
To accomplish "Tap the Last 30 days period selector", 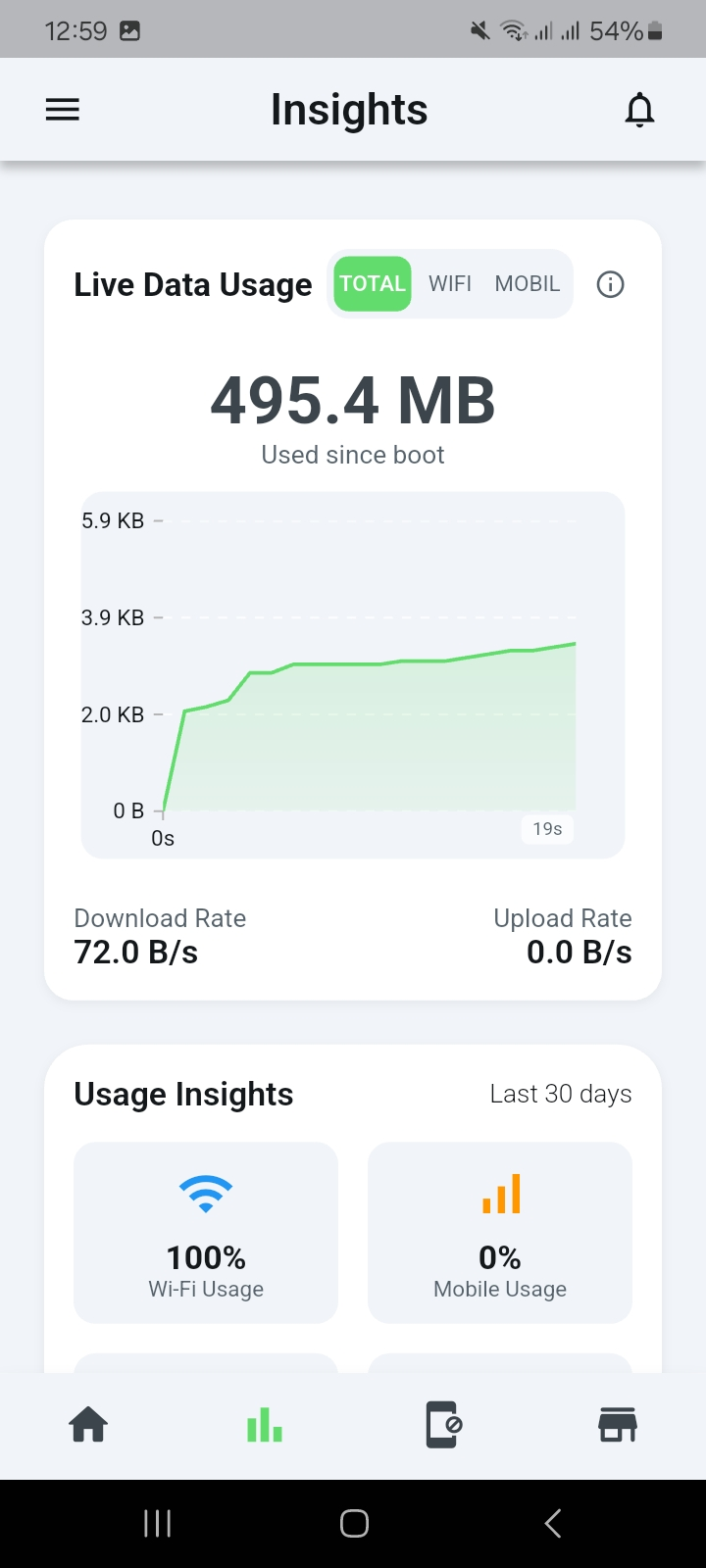I will [561, 1094].
